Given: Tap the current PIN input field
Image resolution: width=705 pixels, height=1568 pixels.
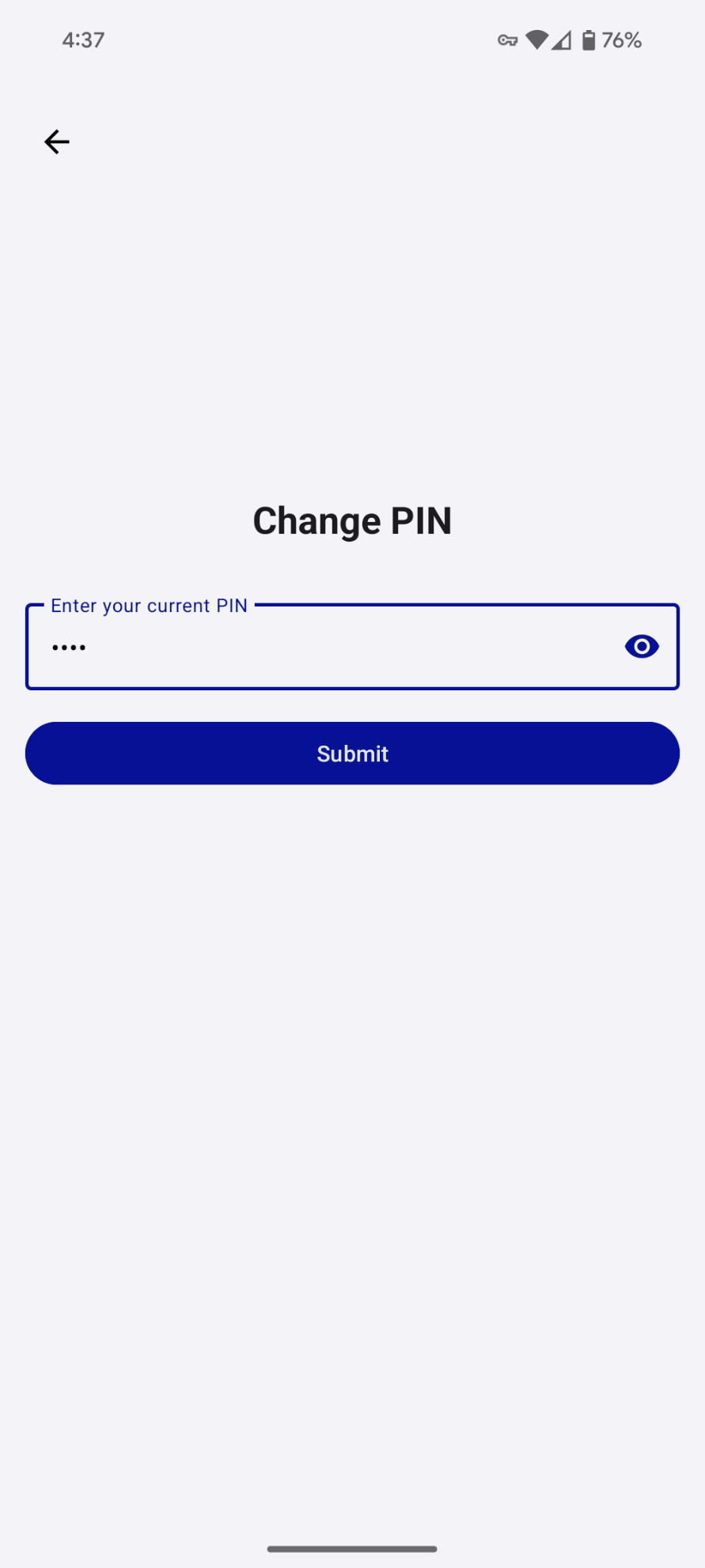Looking at the screenshot, I should pos(316,648).
